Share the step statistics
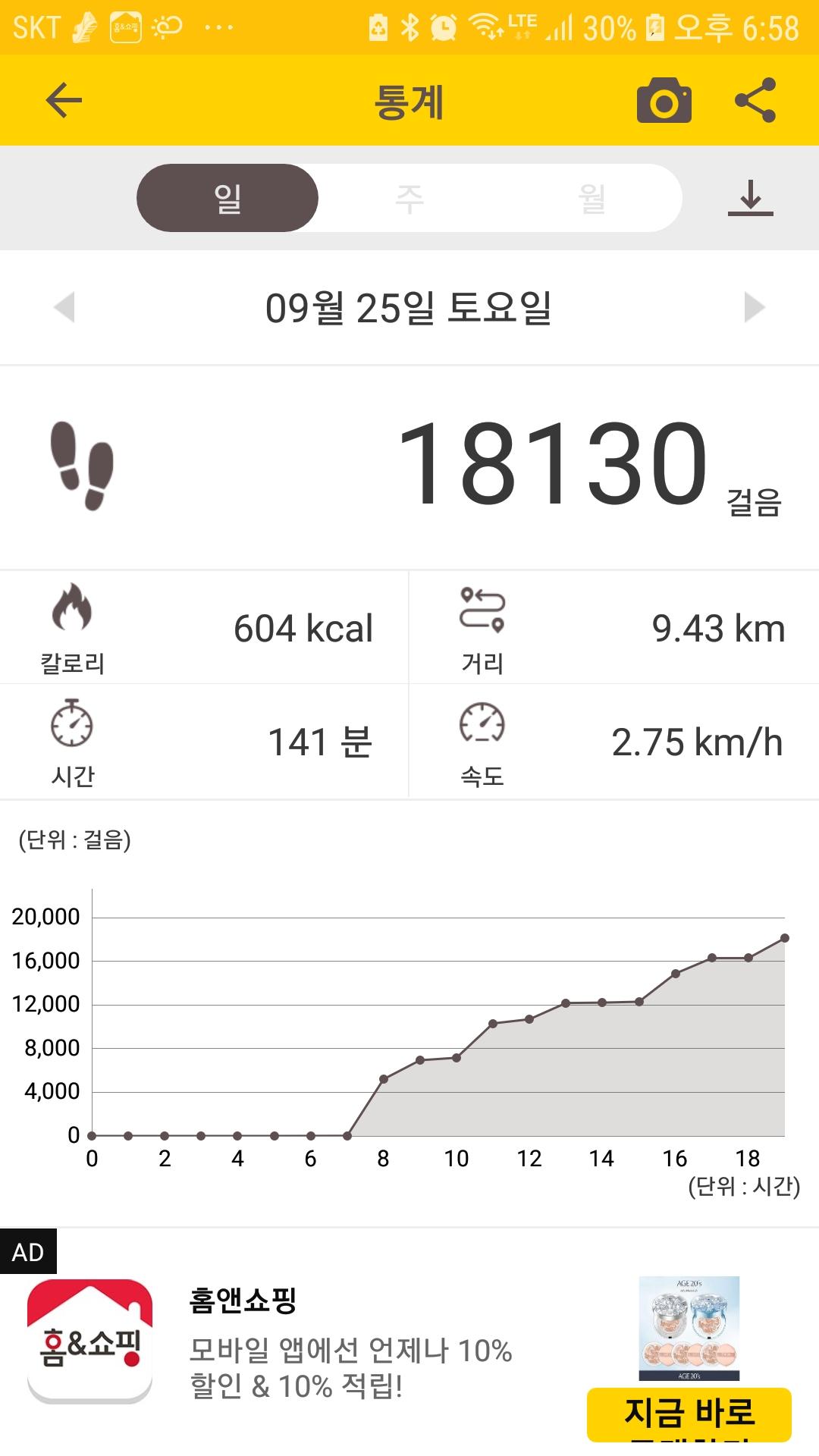Viewport: 819px width, 1456px height. [x=755, y=100]
